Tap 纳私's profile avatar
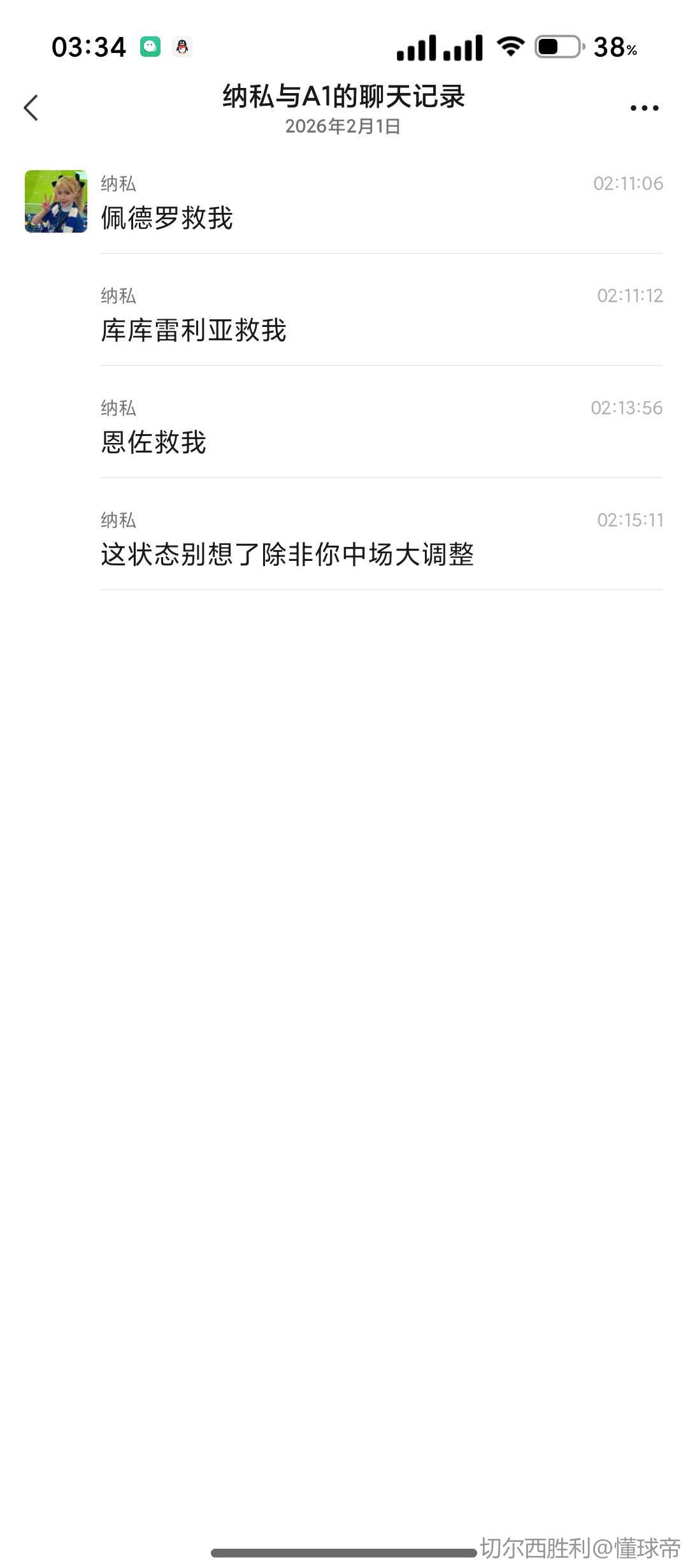 56,201
